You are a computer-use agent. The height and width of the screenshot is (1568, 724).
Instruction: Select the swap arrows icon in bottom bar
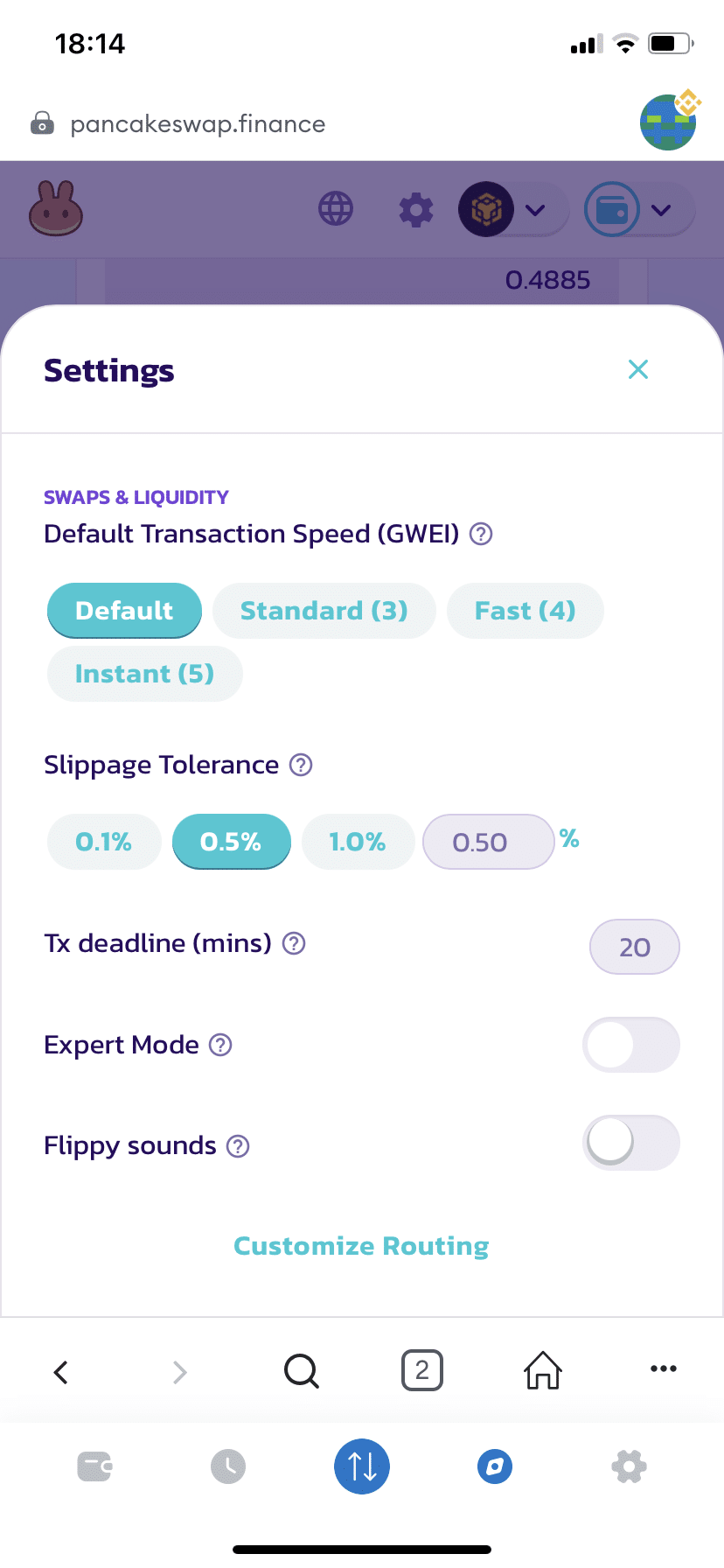[x=361, y=1466]
